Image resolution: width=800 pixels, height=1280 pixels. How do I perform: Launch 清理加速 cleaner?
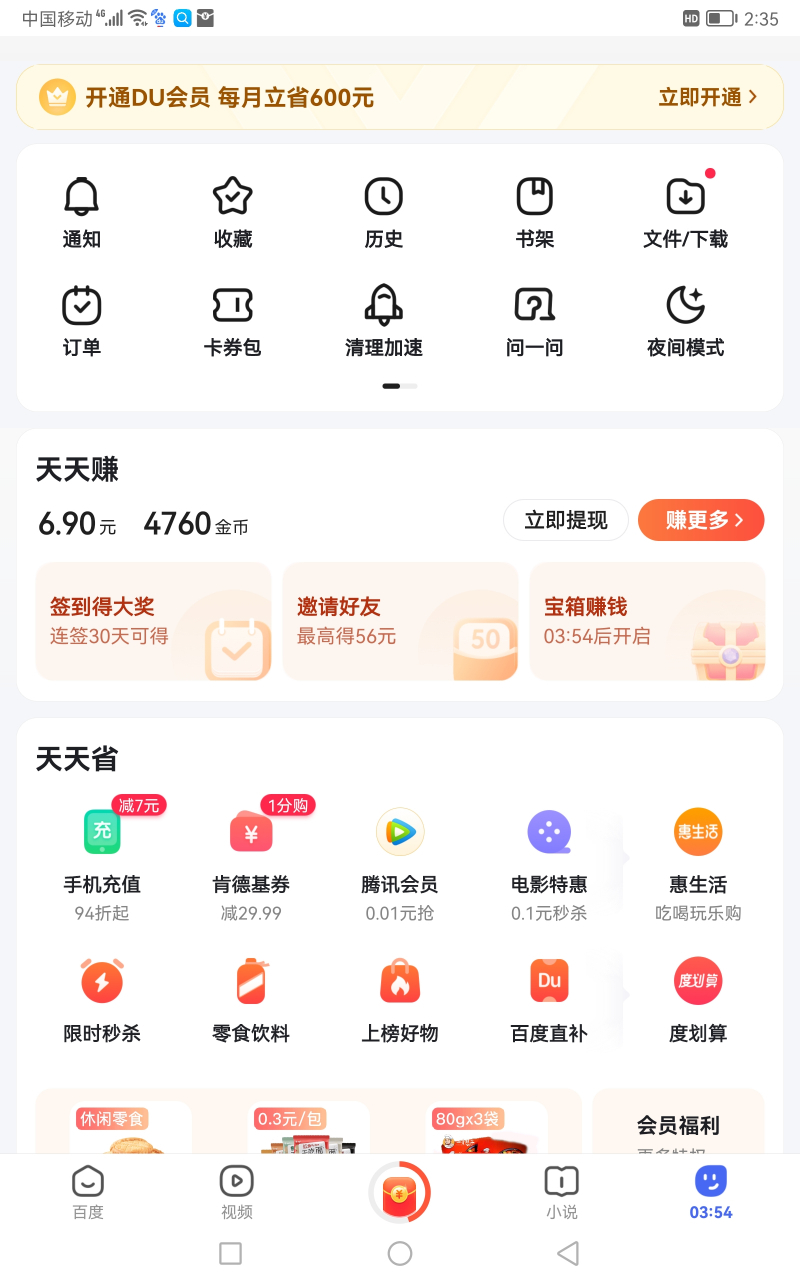click(x=384, y=321)
